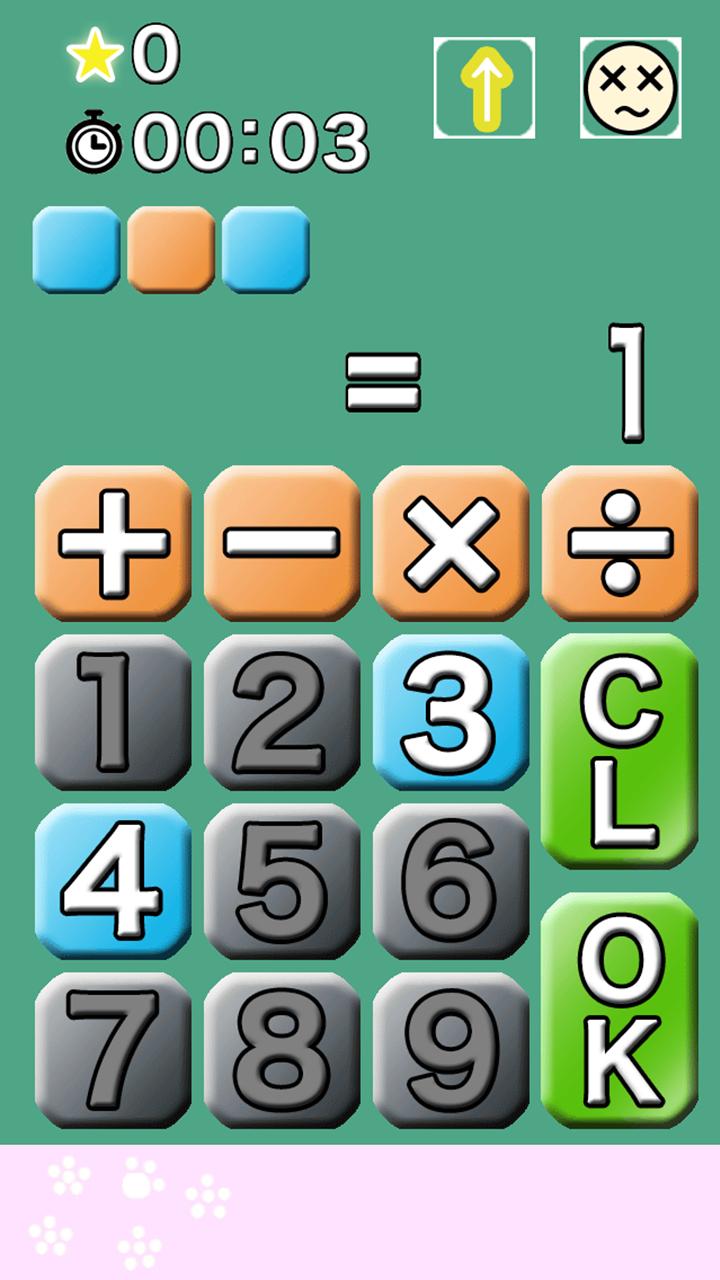Screen dimensions: 720x1280
Task: Tap the grey number 9 key
Action: point(451,1050)
